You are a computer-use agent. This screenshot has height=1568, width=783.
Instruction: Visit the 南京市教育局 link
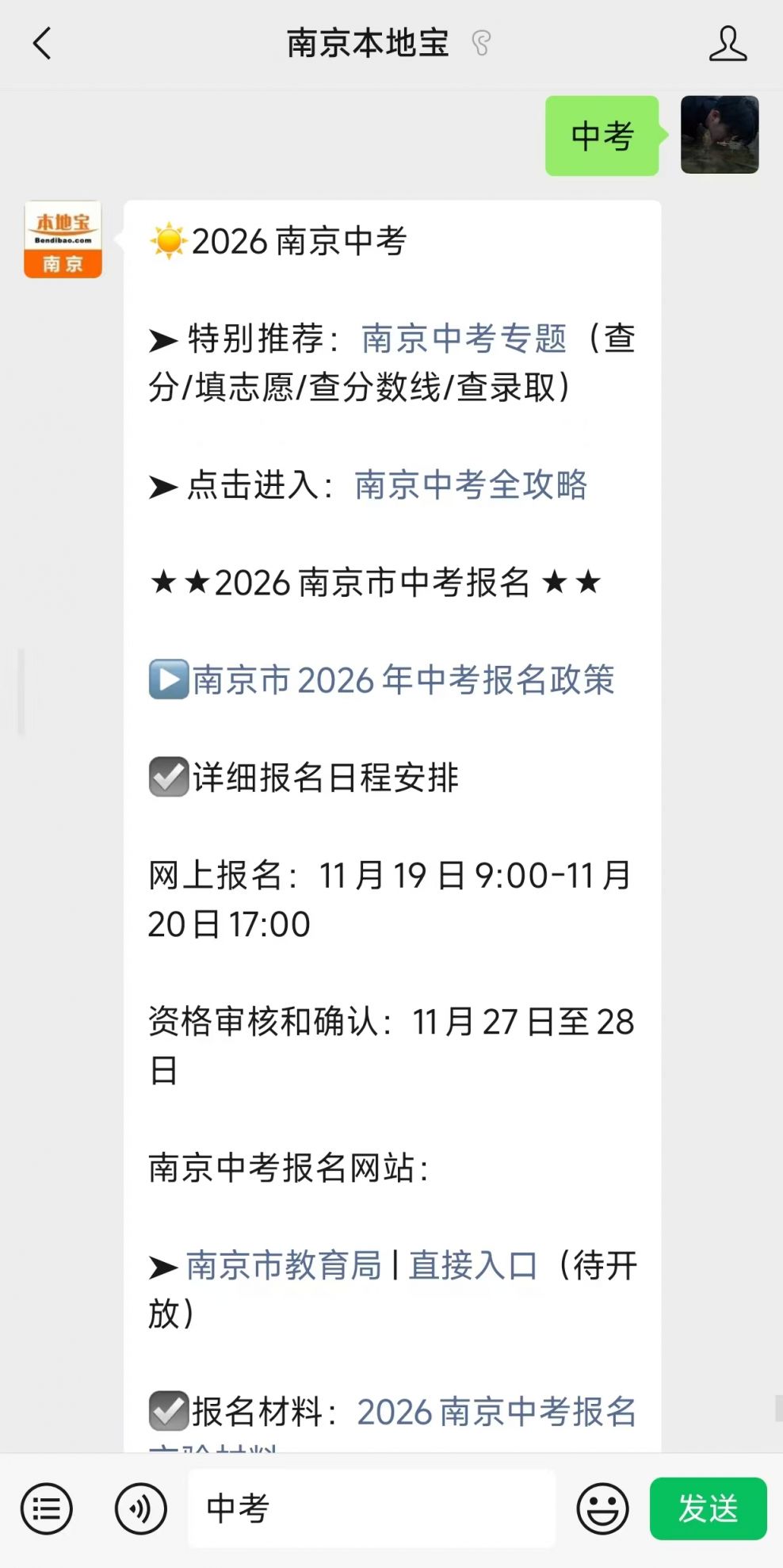[x=284, y=1265]
